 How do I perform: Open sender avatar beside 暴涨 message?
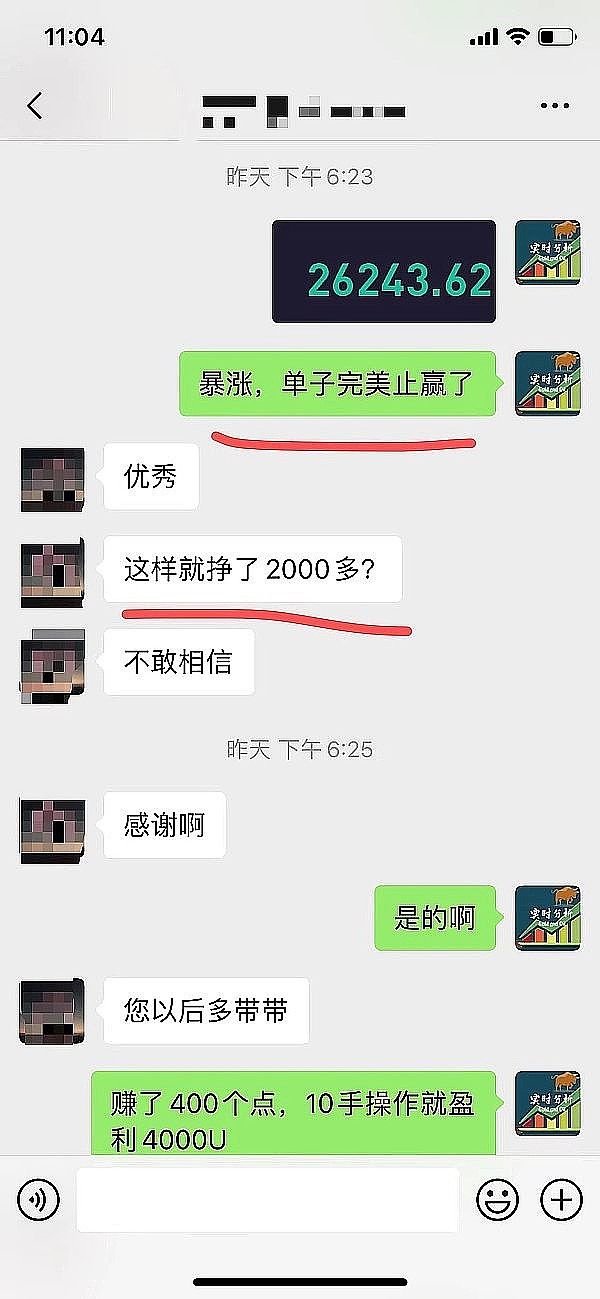(547, 383)
